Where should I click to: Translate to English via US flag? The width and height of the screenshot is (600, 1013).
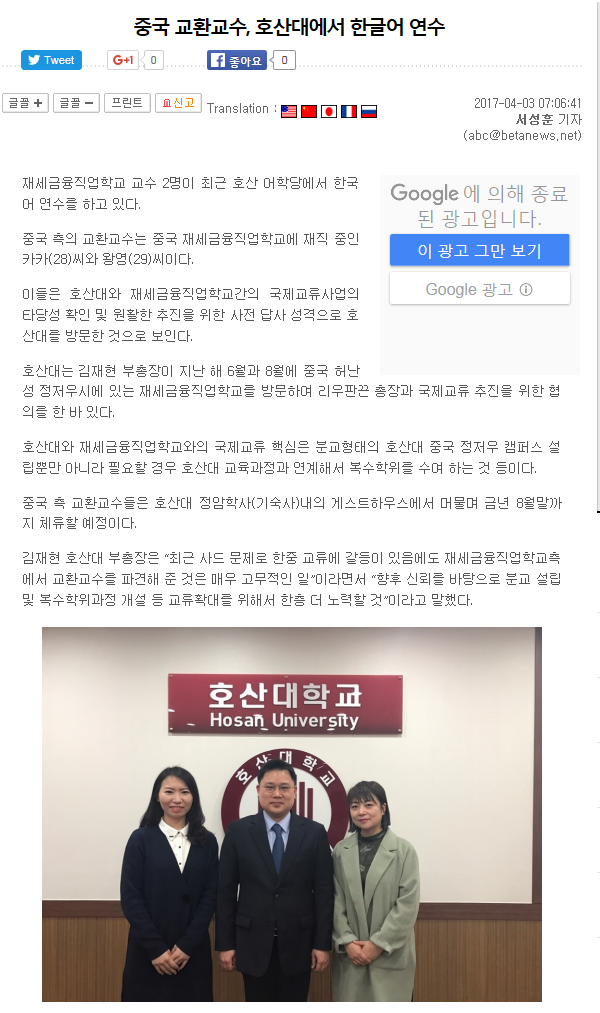pyautogui.click(x=289, y=112)
